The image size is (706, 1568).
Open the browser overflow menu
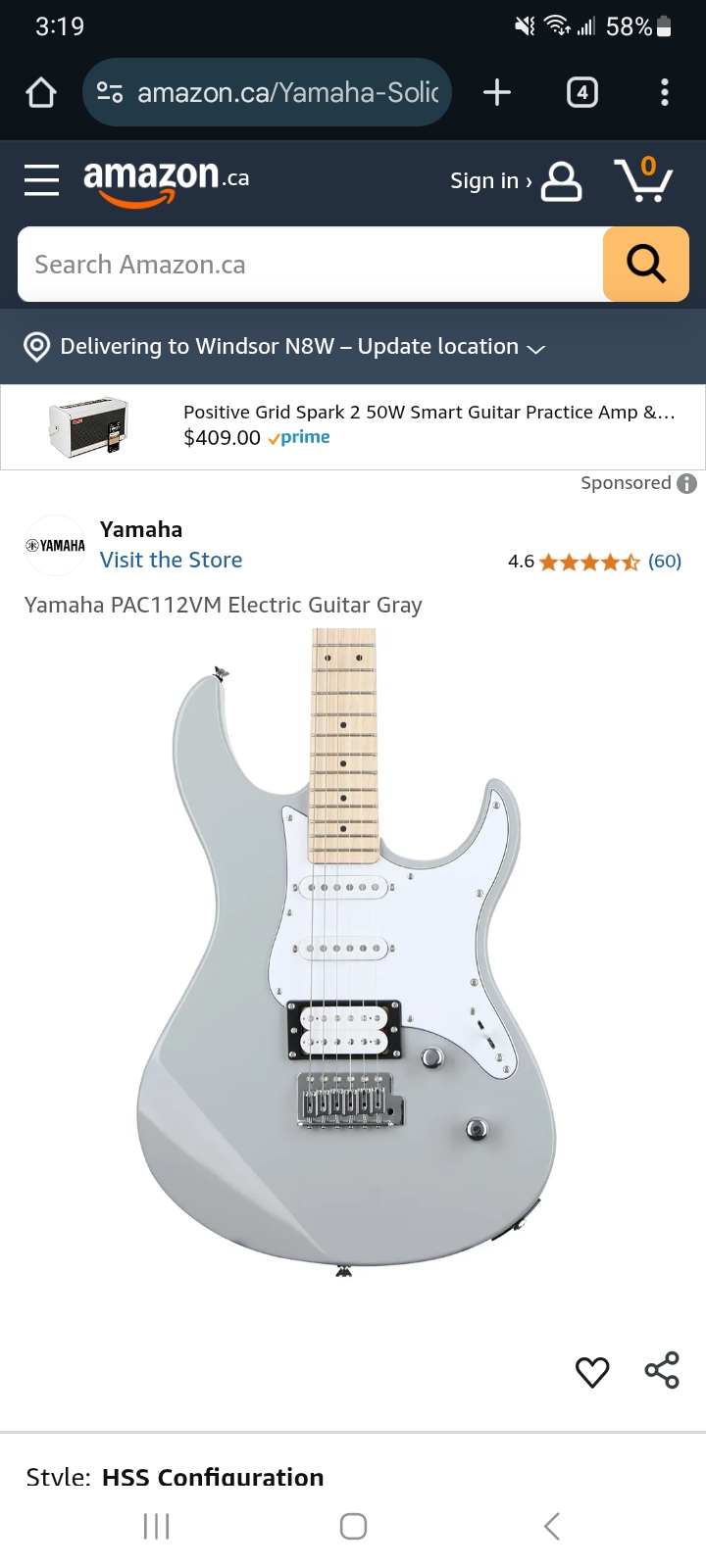pos(665,92)
